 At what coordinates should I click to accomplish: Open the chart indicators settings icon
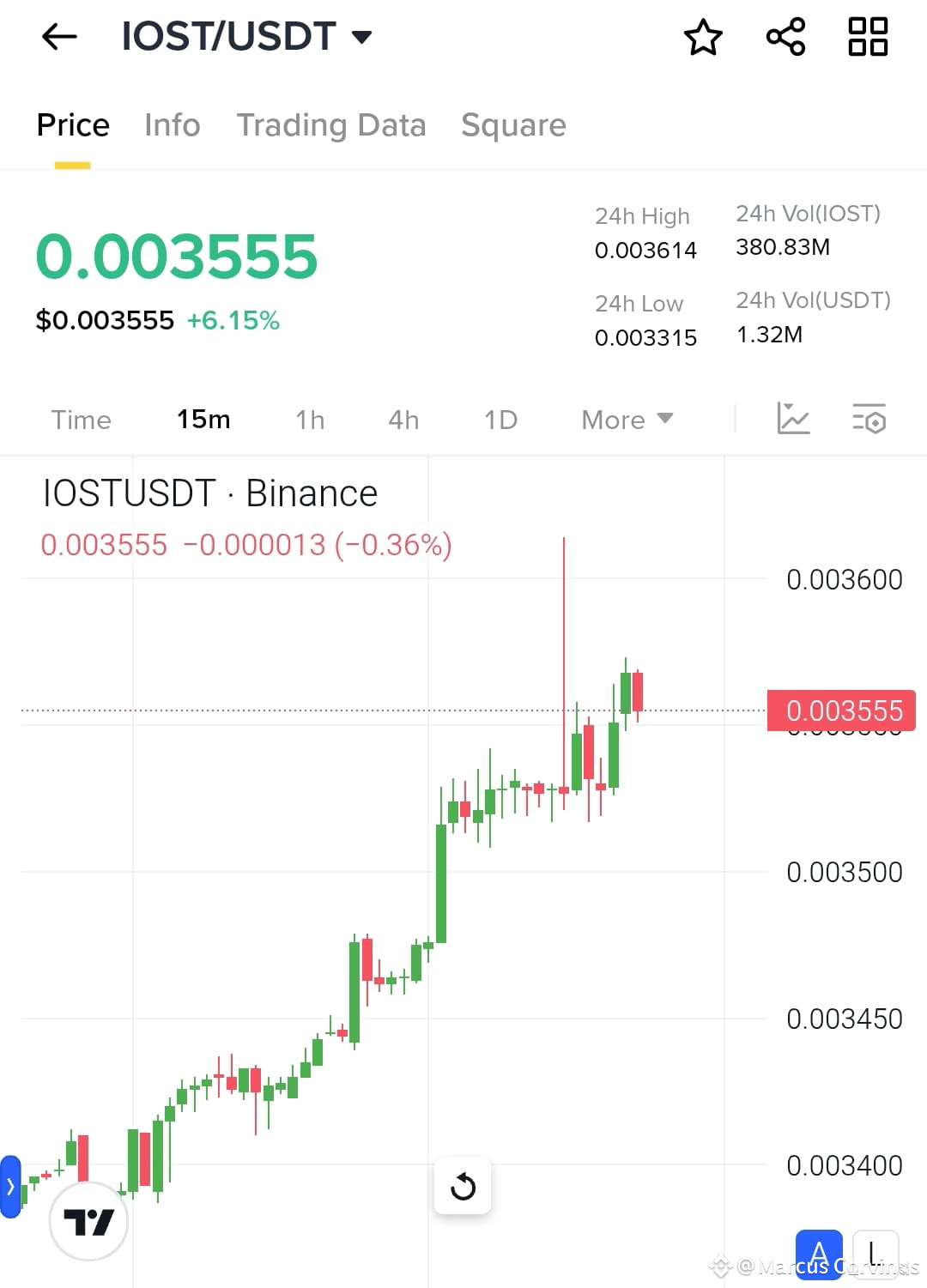point(869,420)
